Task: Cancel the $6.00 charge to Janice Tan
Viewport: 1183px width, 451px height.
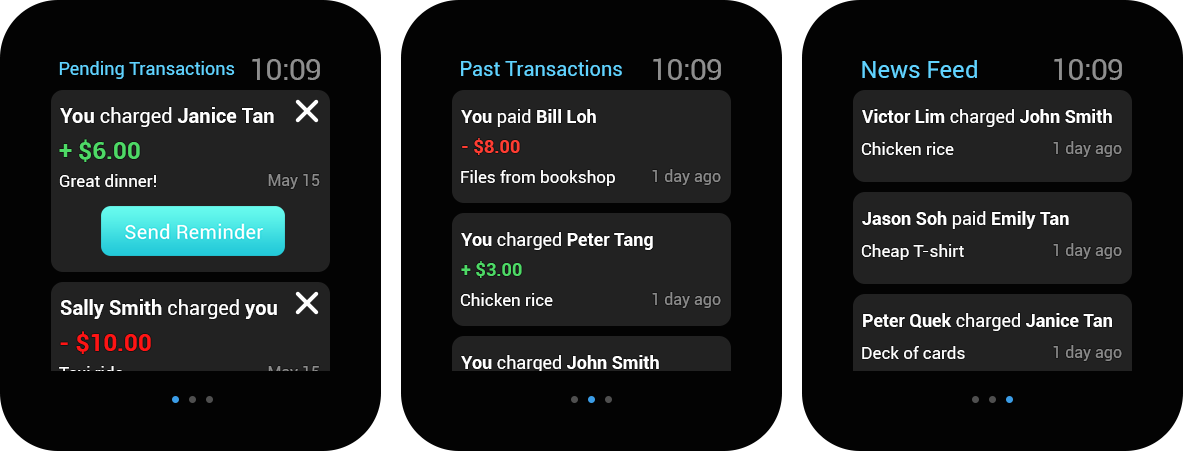Action: pos(307,112)
